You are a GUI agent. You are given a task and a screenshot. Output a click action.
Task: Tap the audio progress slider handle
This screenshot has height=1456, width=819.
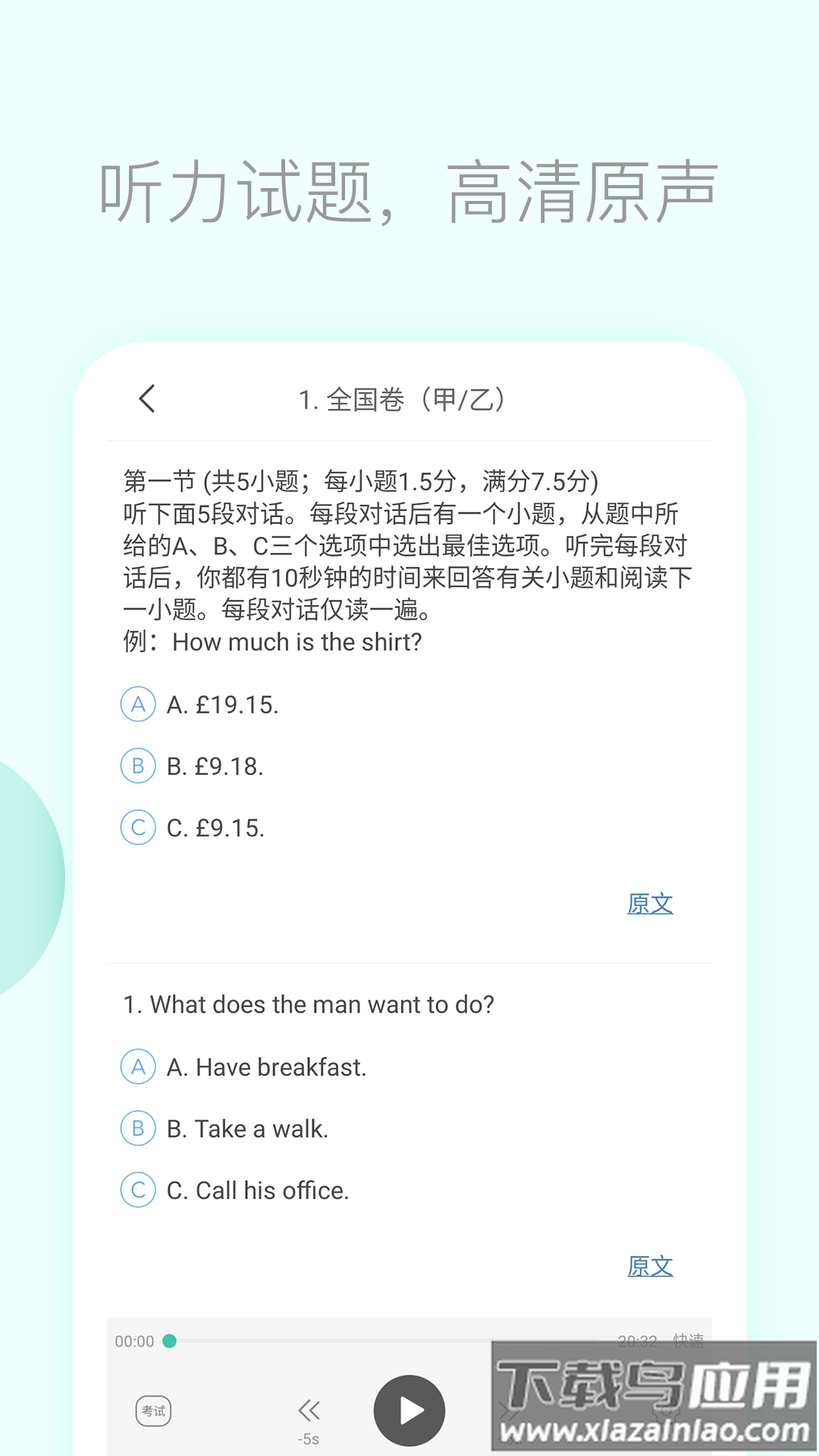tap(168, 1341)
